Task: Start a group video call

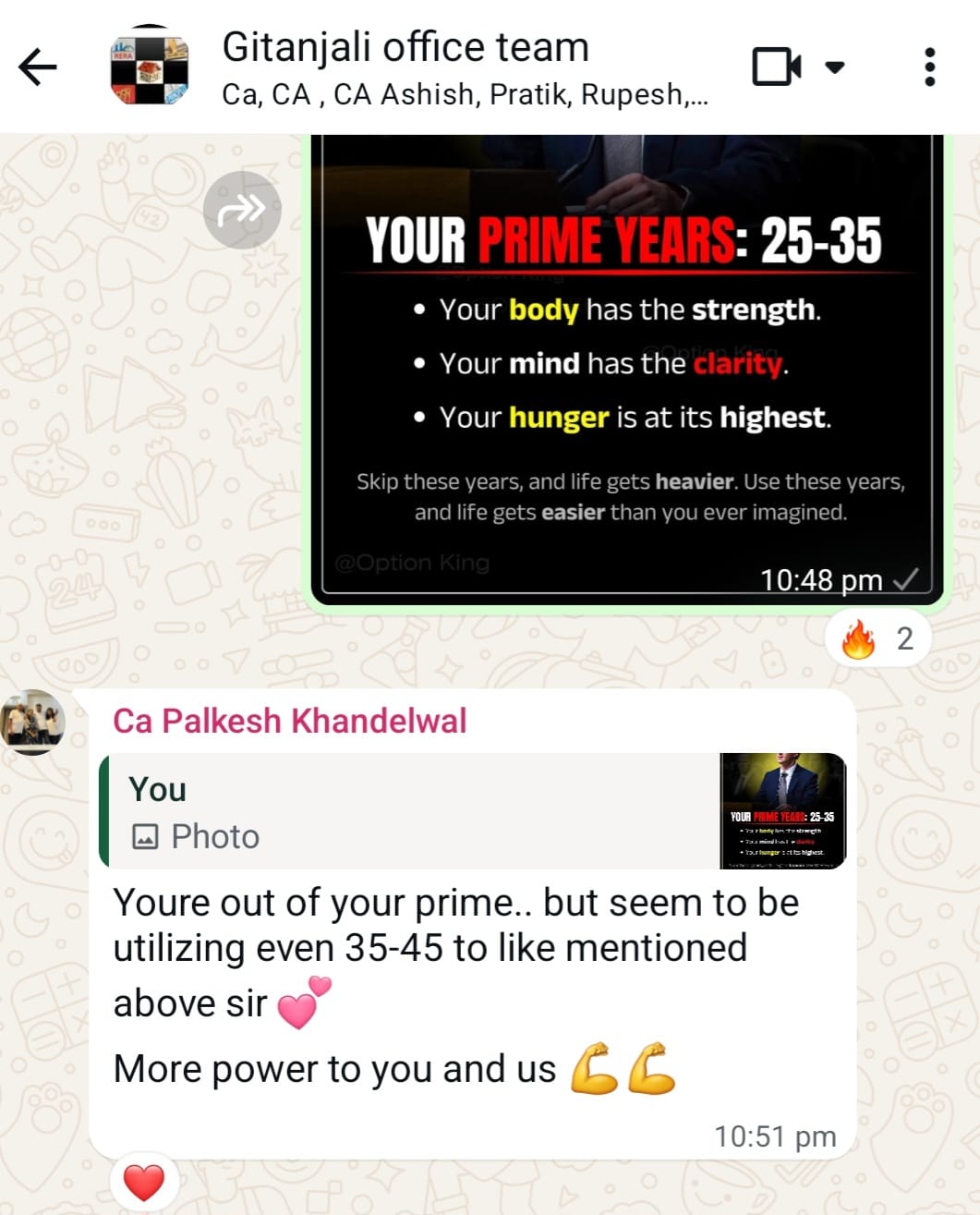Action: pyautogui.click(x=777, y=67)
